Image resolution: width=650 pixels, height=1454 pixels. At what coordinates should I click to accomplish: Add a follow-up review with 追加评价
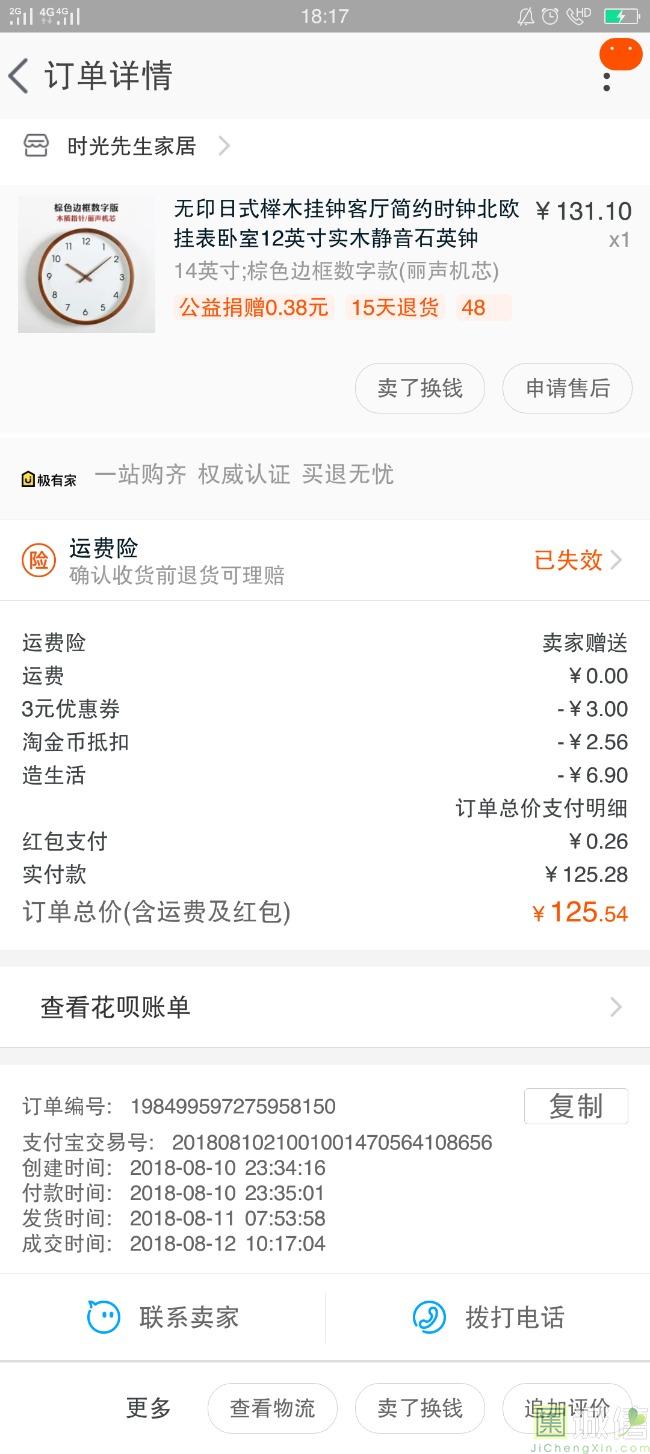[x=566, y=1408]
